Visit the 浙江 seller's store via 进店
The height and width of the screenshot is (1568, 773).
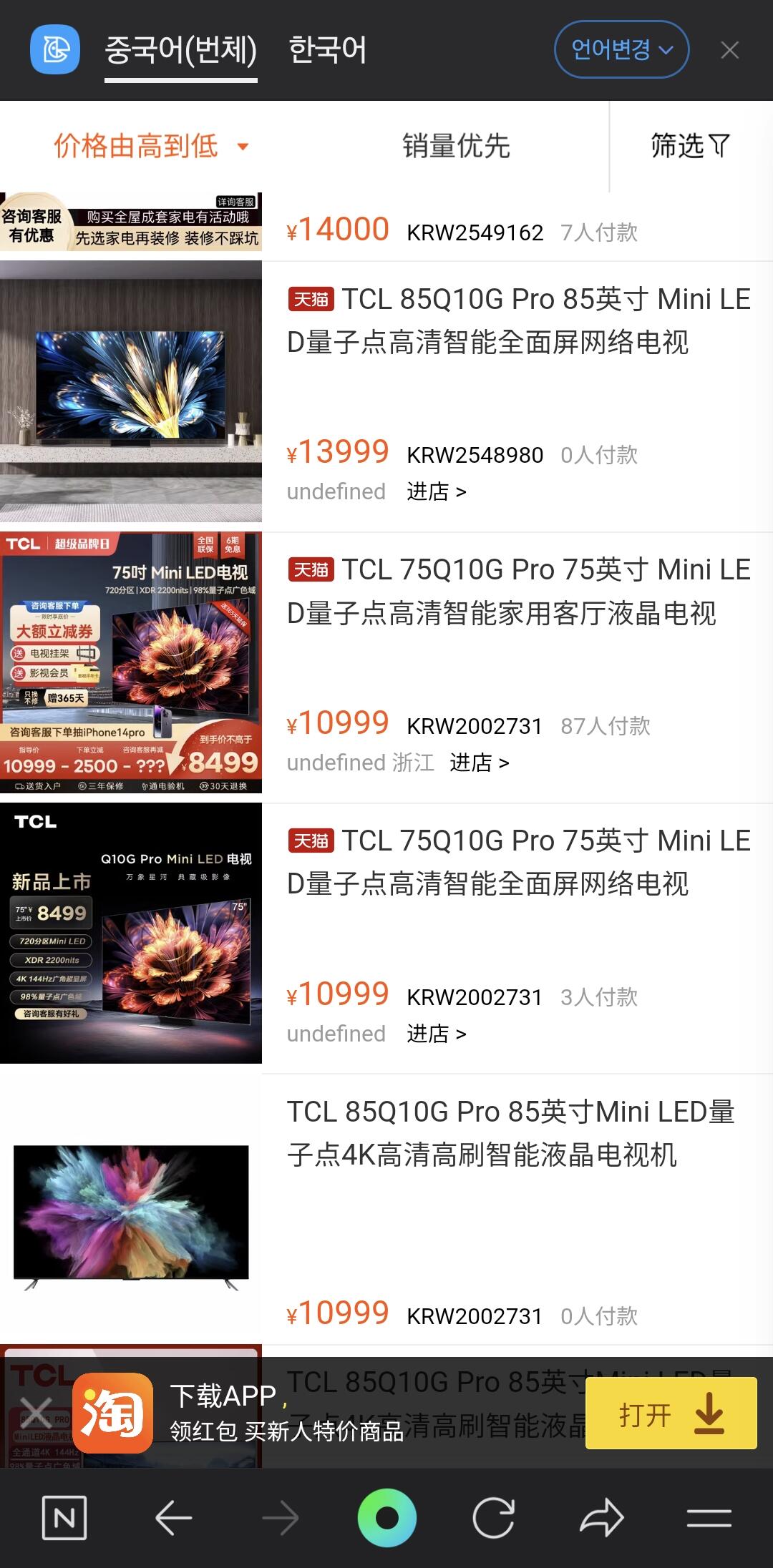479,763
